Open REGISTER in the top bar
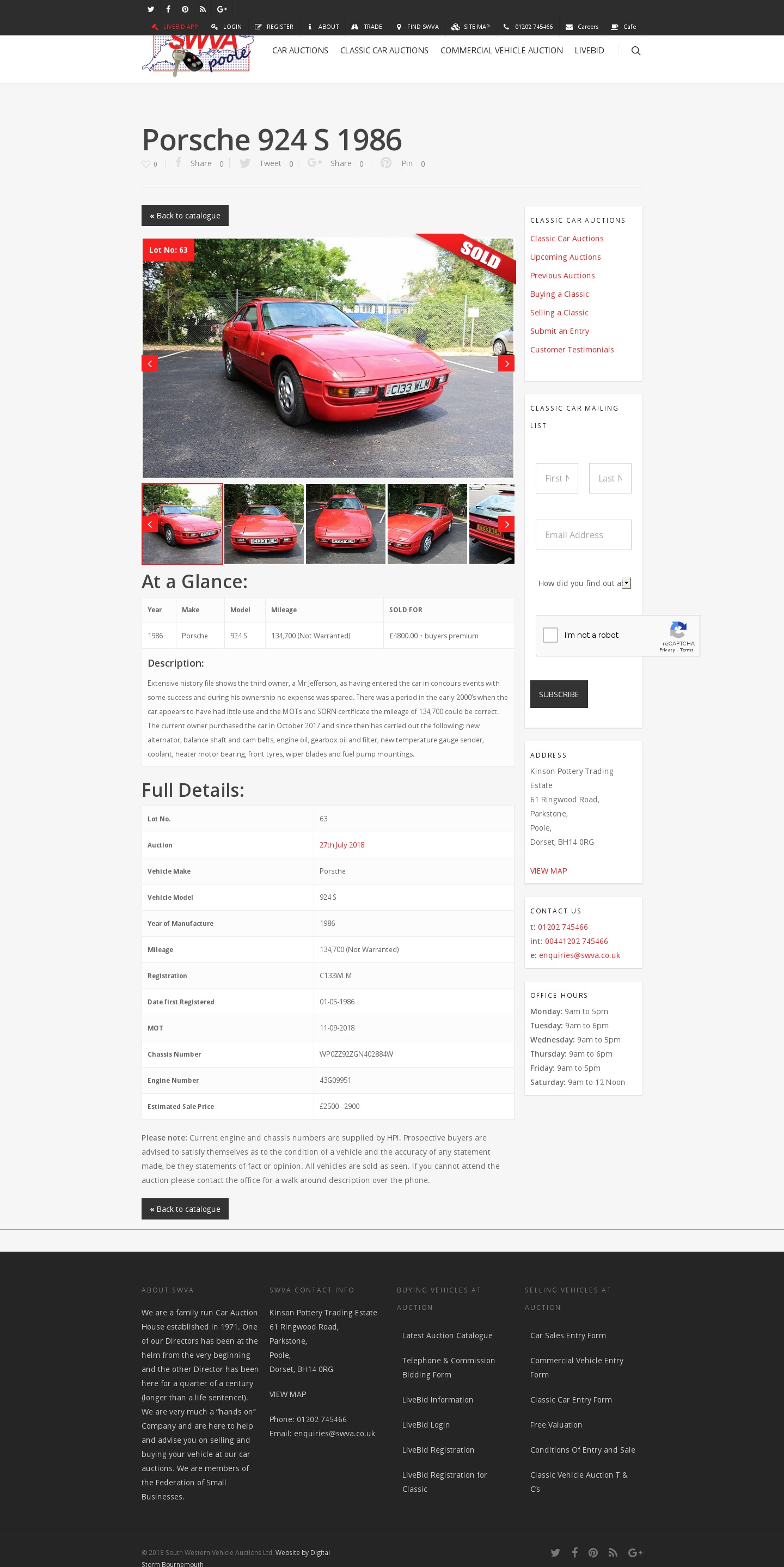Screen dimensions: 784x1567 point(274,27)
